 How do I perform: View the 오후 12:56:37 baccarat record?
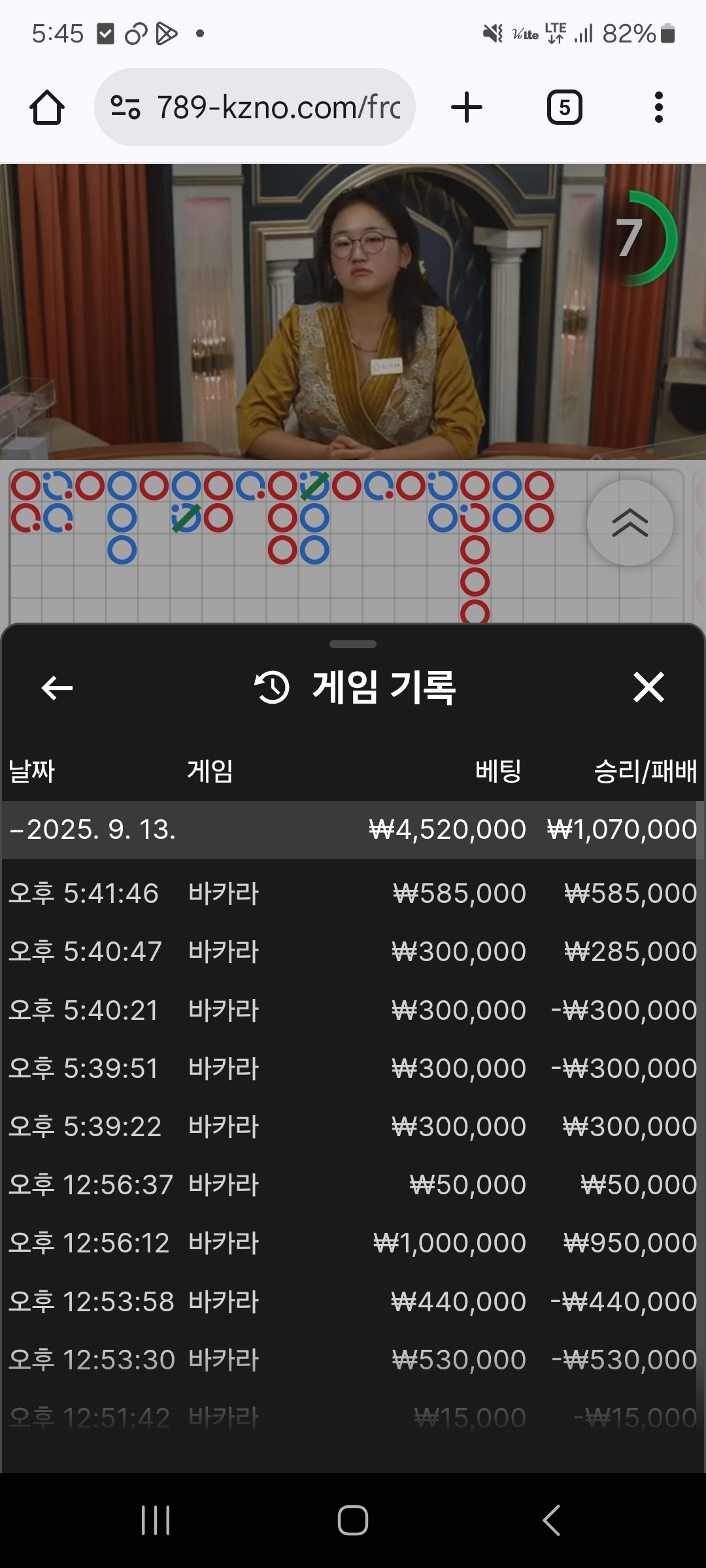[x=353, y=1184]
